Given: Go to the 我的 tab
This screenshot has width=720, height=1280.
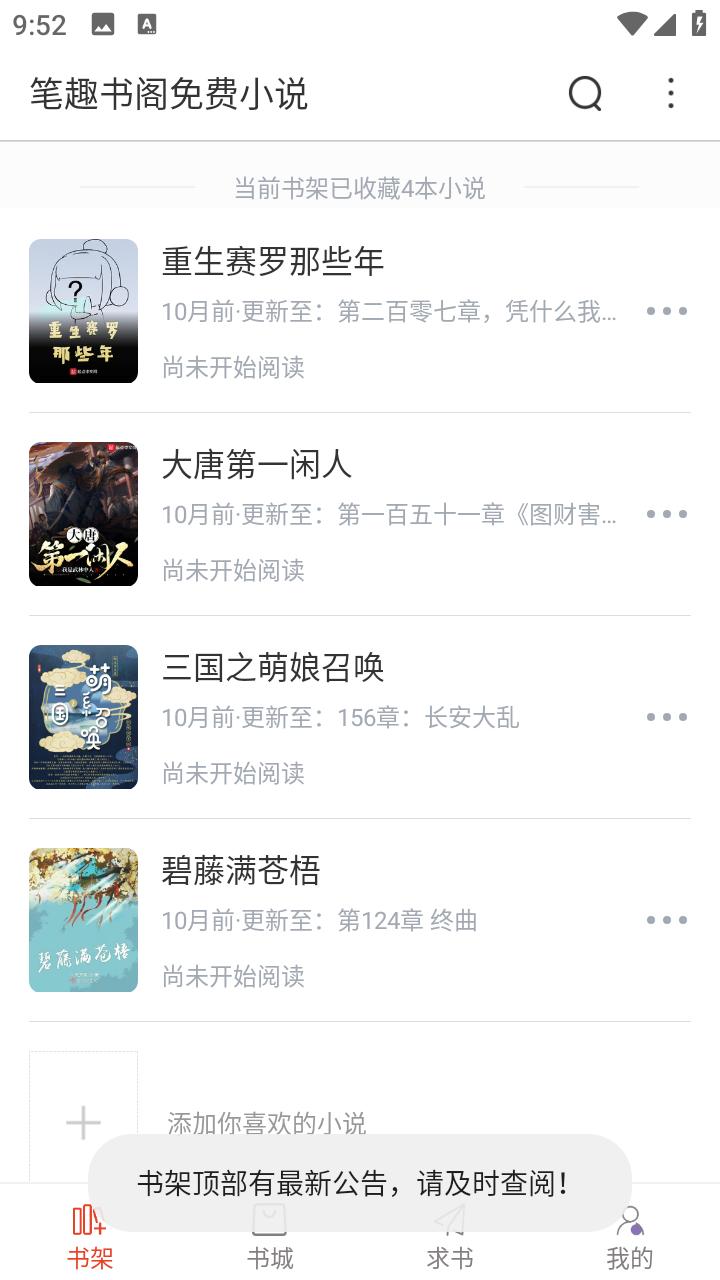Looking at the screenshot, I should click(x=629, y=1240).
